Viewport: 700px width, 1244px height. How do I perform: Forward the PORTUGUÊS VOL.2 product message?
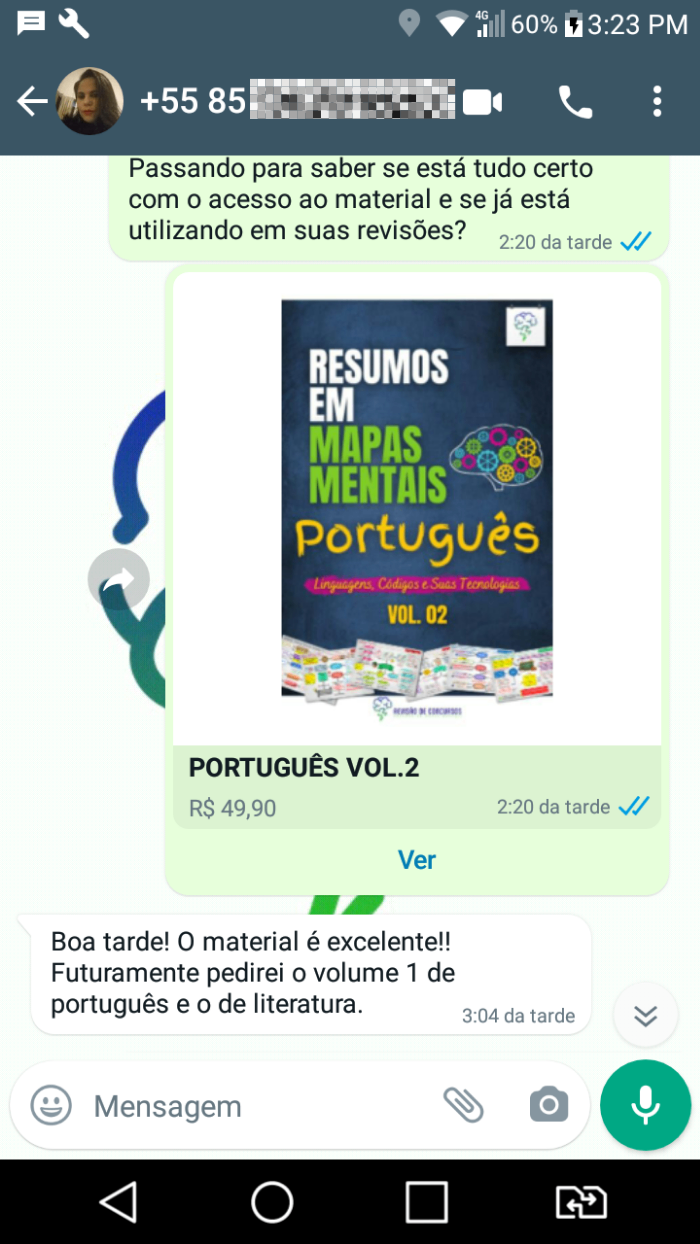118,580
